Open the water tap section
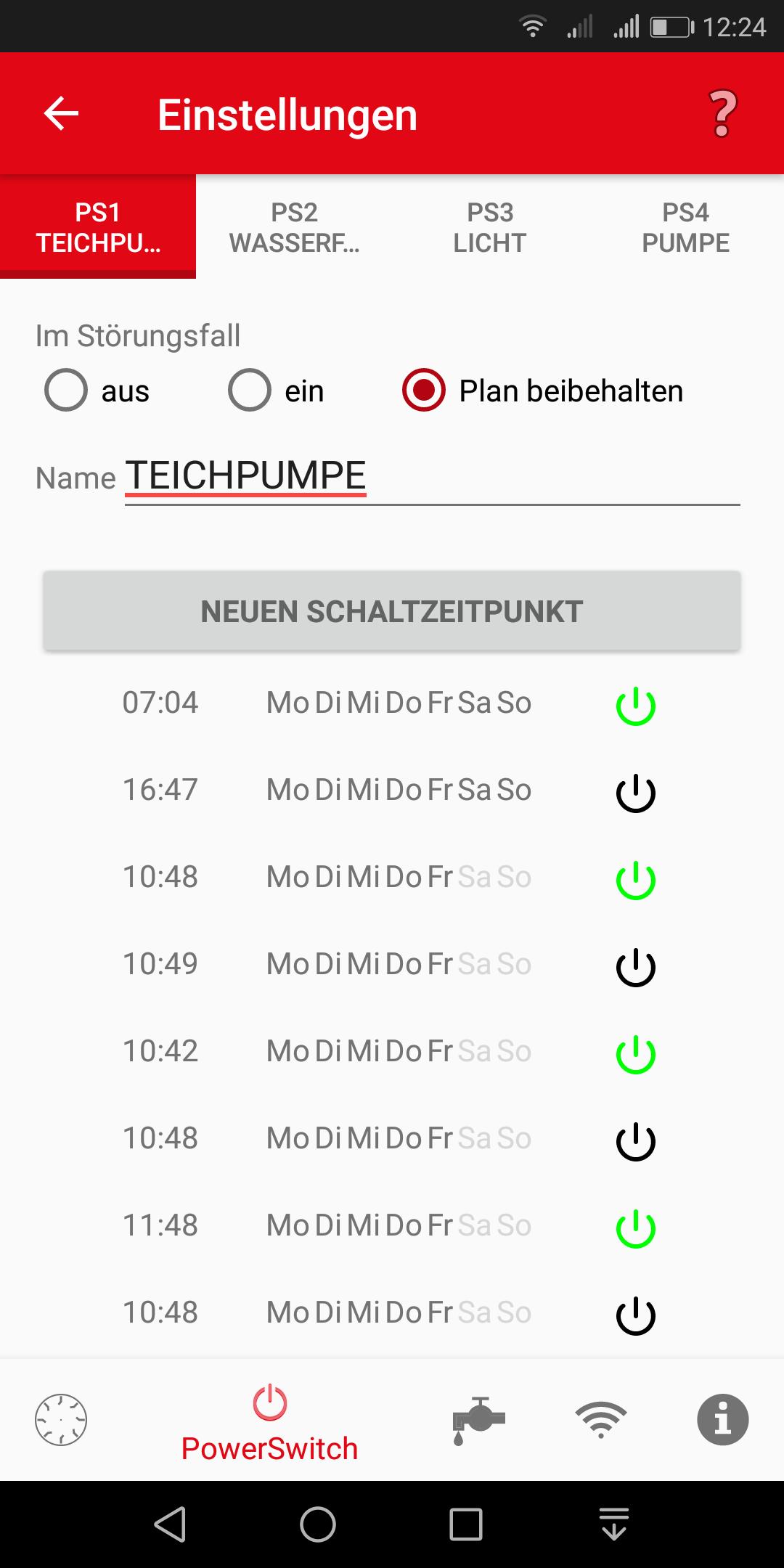This screenshot has width=784, height=1568. [x=478, y=1420]
